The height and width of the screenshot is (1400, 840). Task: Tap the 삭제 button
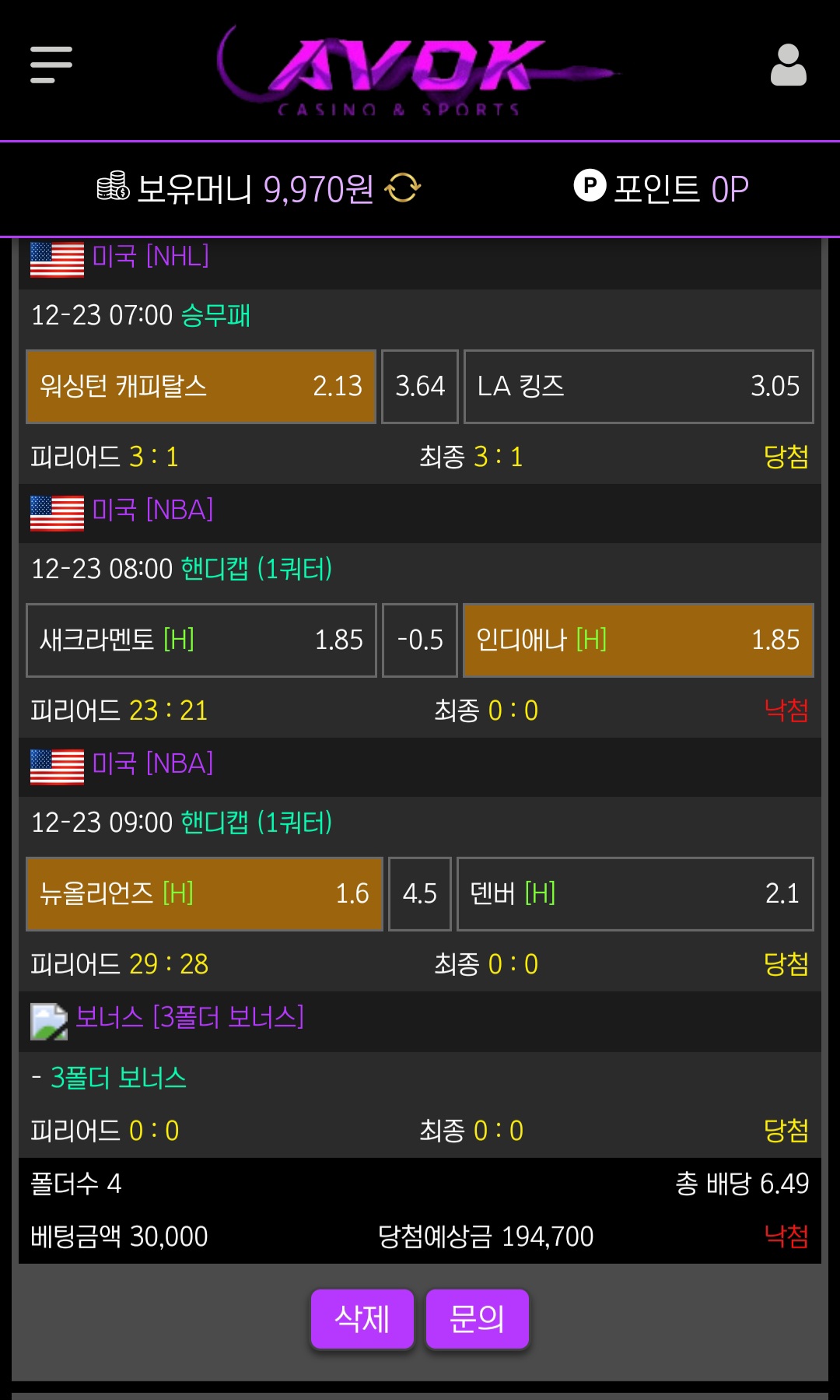(362, 1318)
